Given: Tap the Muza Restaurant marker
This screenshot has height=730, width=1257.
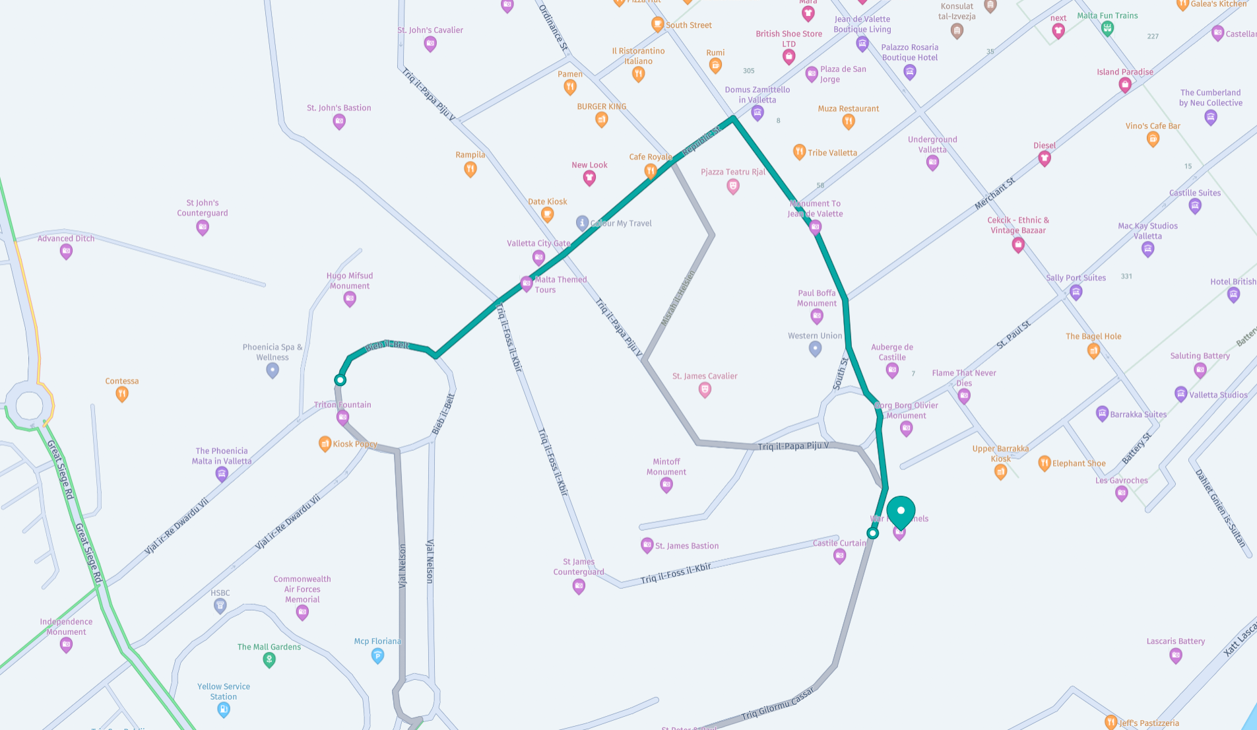Looking at the screenshot, I should click(x=848, y=122).
